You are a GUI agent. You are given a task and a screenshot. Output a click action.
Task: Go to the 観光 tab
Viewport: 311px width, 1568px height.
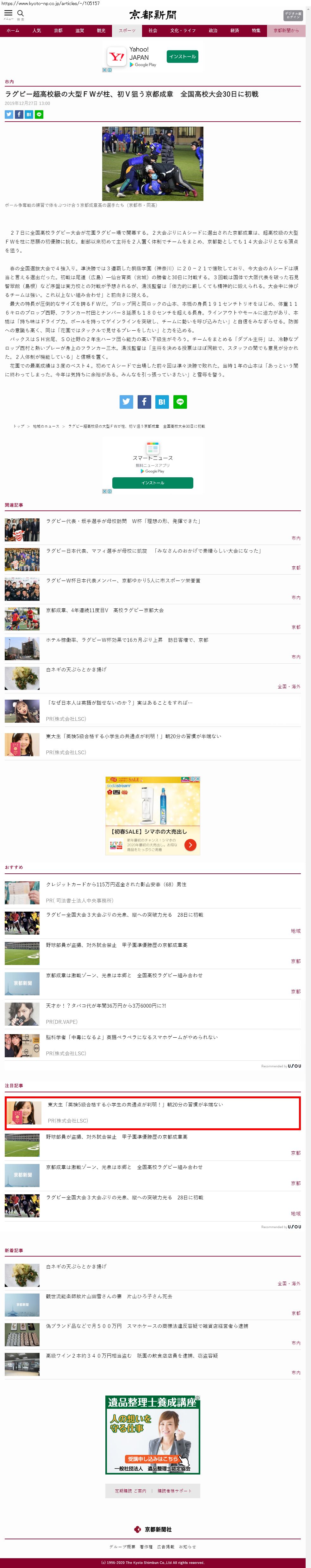coord(101,30)
